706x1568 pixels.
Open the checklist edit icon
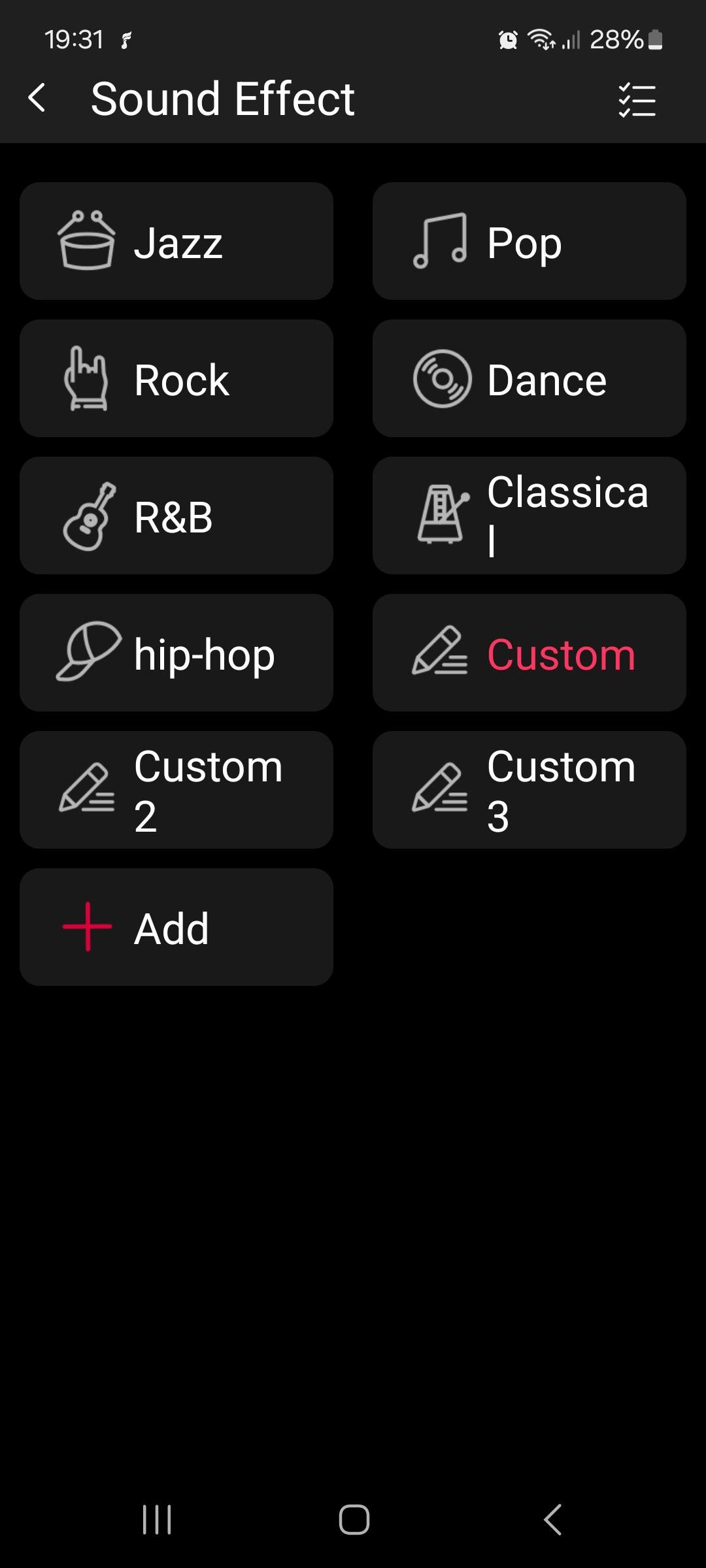(637, 100)
